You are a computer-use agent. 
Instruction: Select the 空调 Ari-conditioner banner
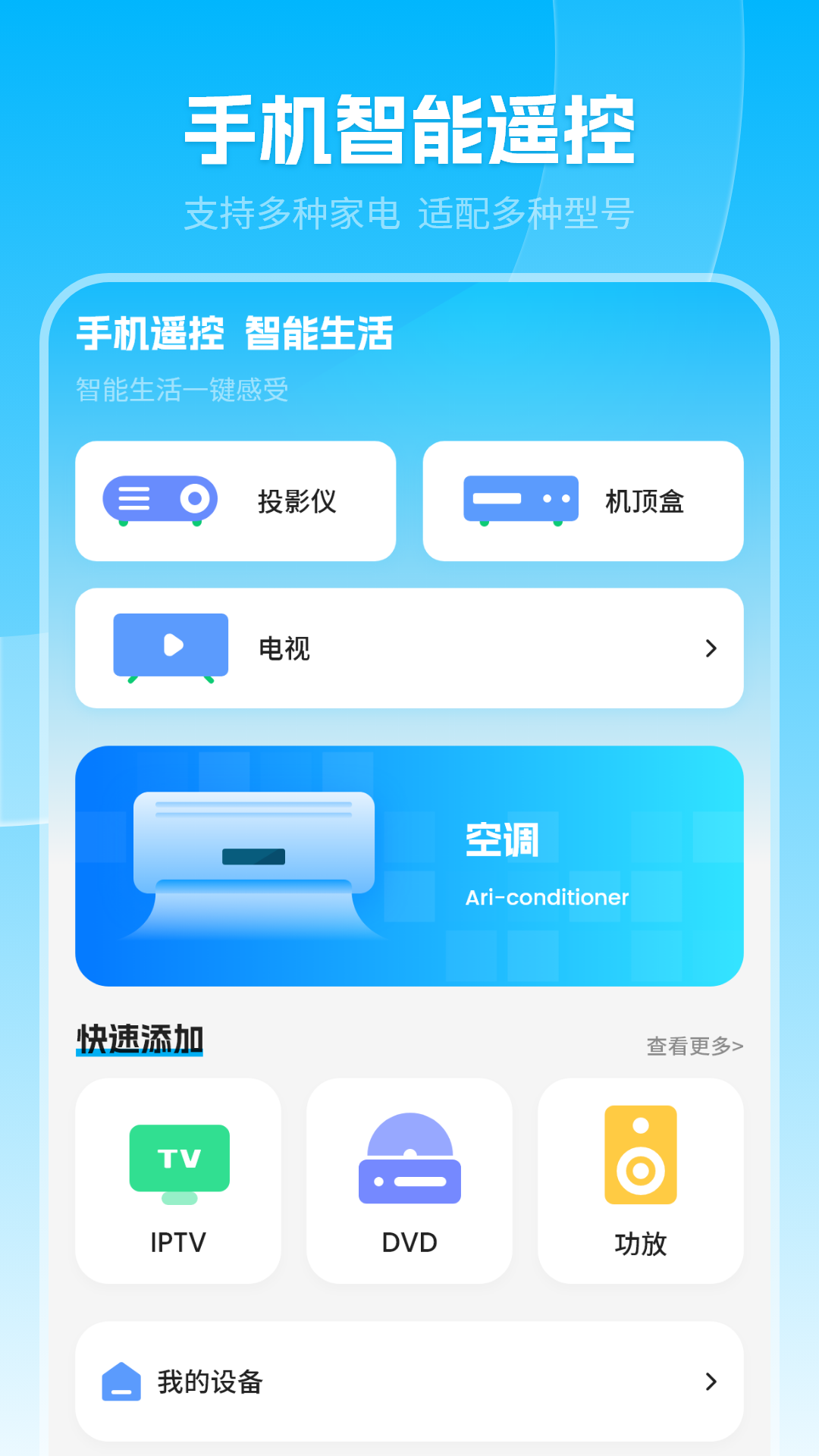point(409,864)
